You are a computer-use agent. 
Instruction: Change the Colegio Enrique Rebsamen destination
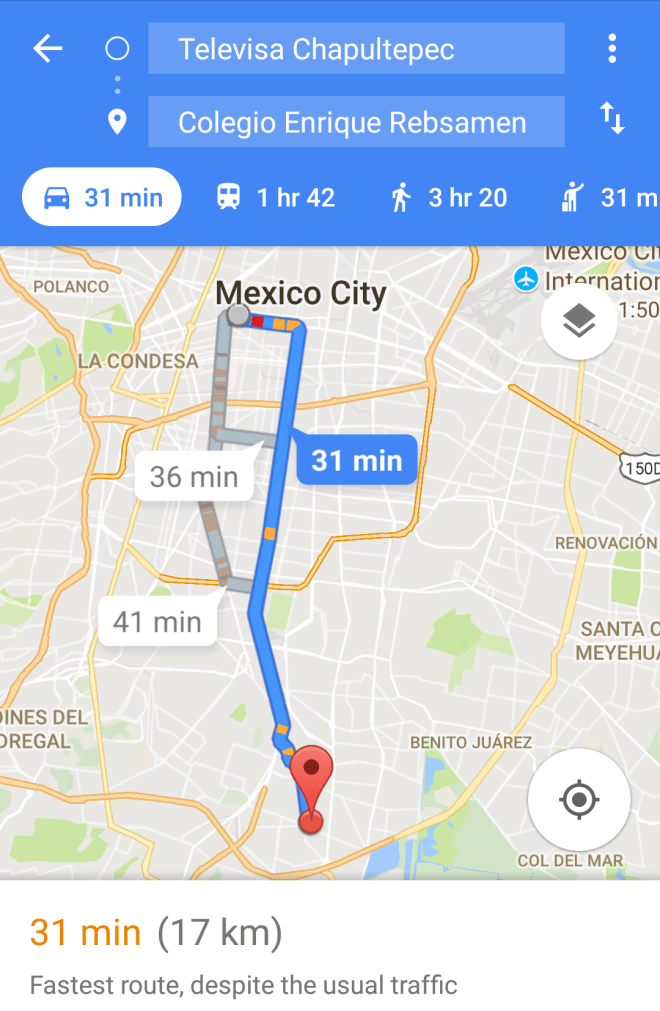[x=356, y=123]
